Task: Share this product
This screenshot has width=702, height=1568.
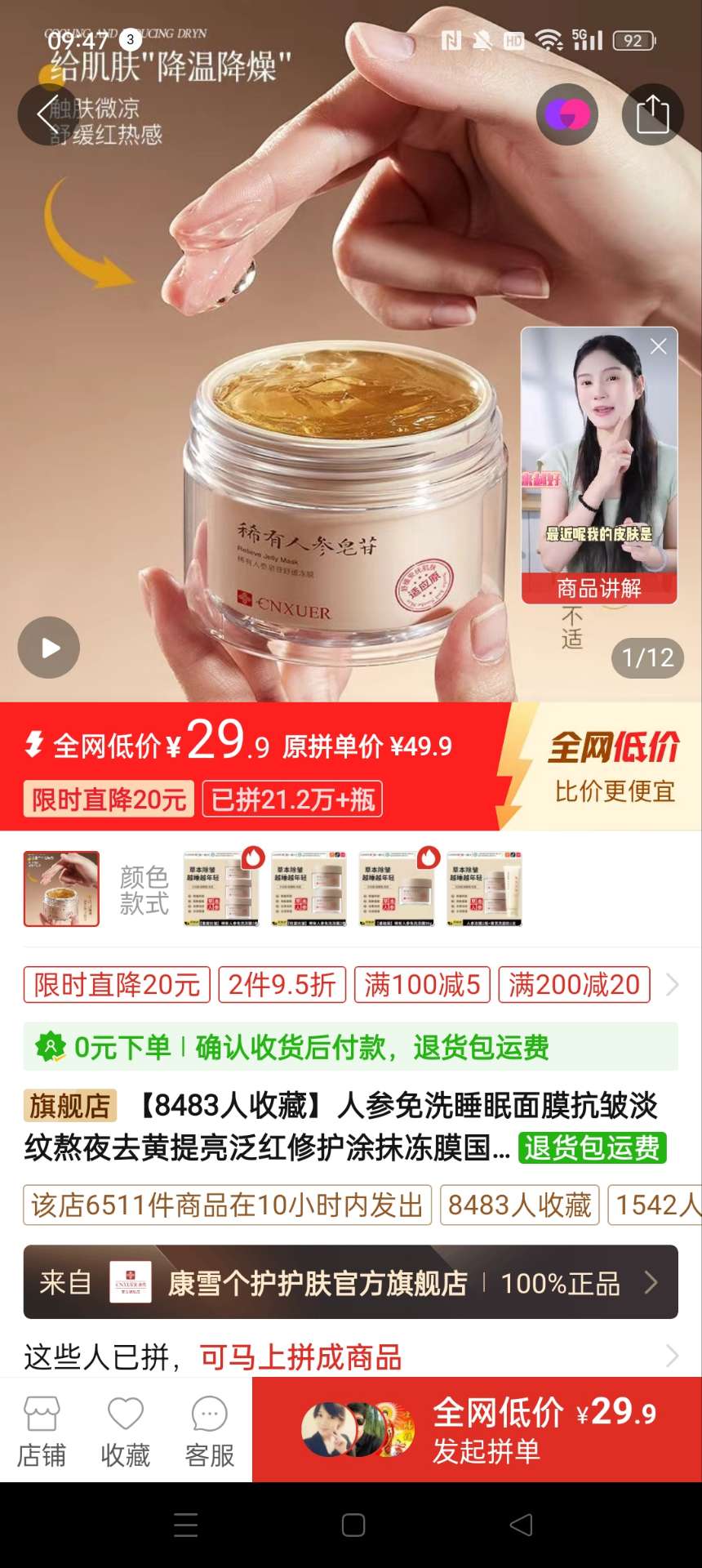Action: [652, 114]
